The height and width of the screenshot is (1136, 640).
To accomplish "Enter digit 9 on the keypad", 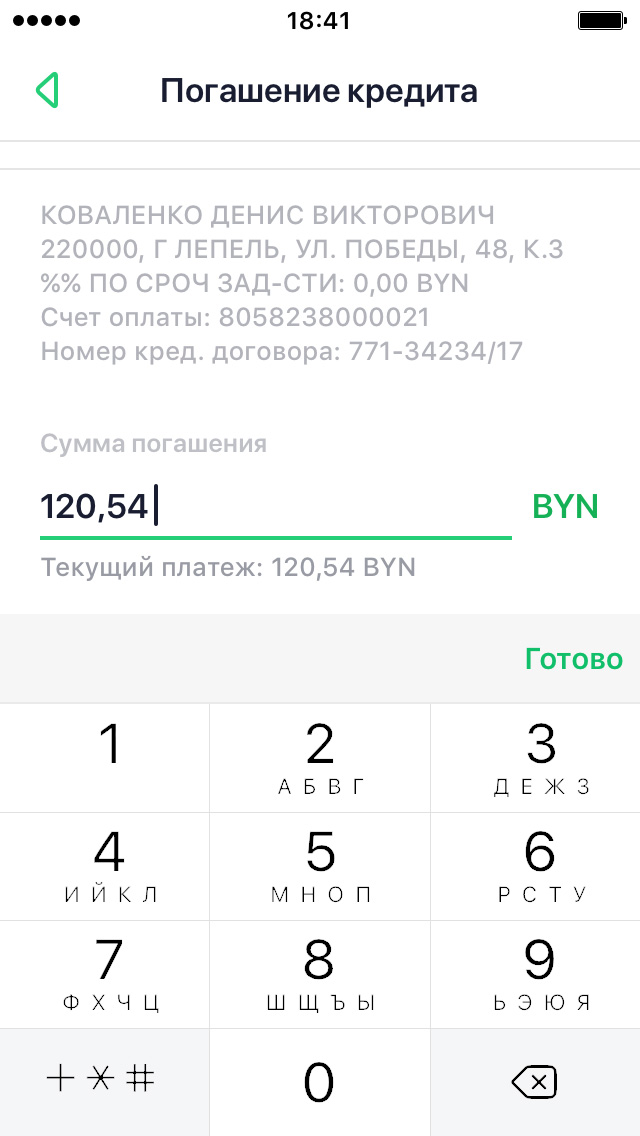I will (536, 974).
